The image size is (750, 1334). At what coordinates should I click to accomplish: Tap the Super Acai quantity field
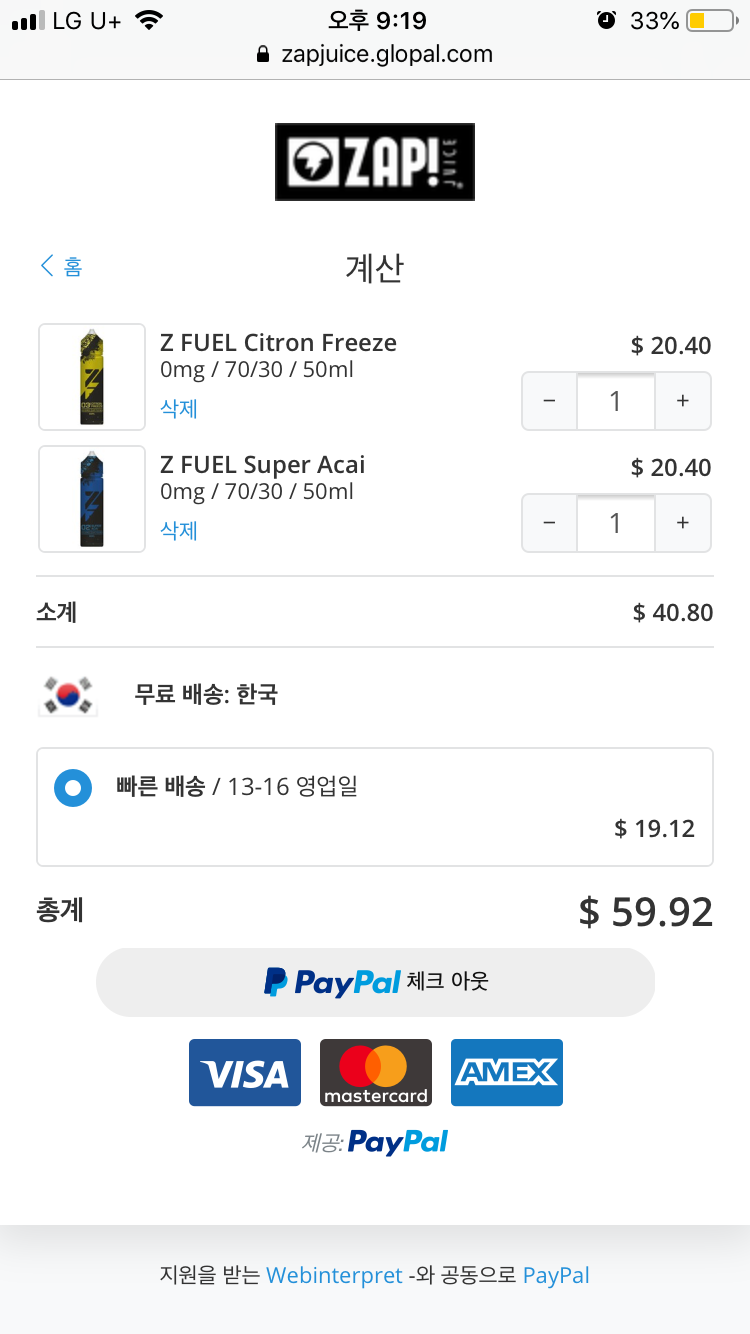(615, 523)
